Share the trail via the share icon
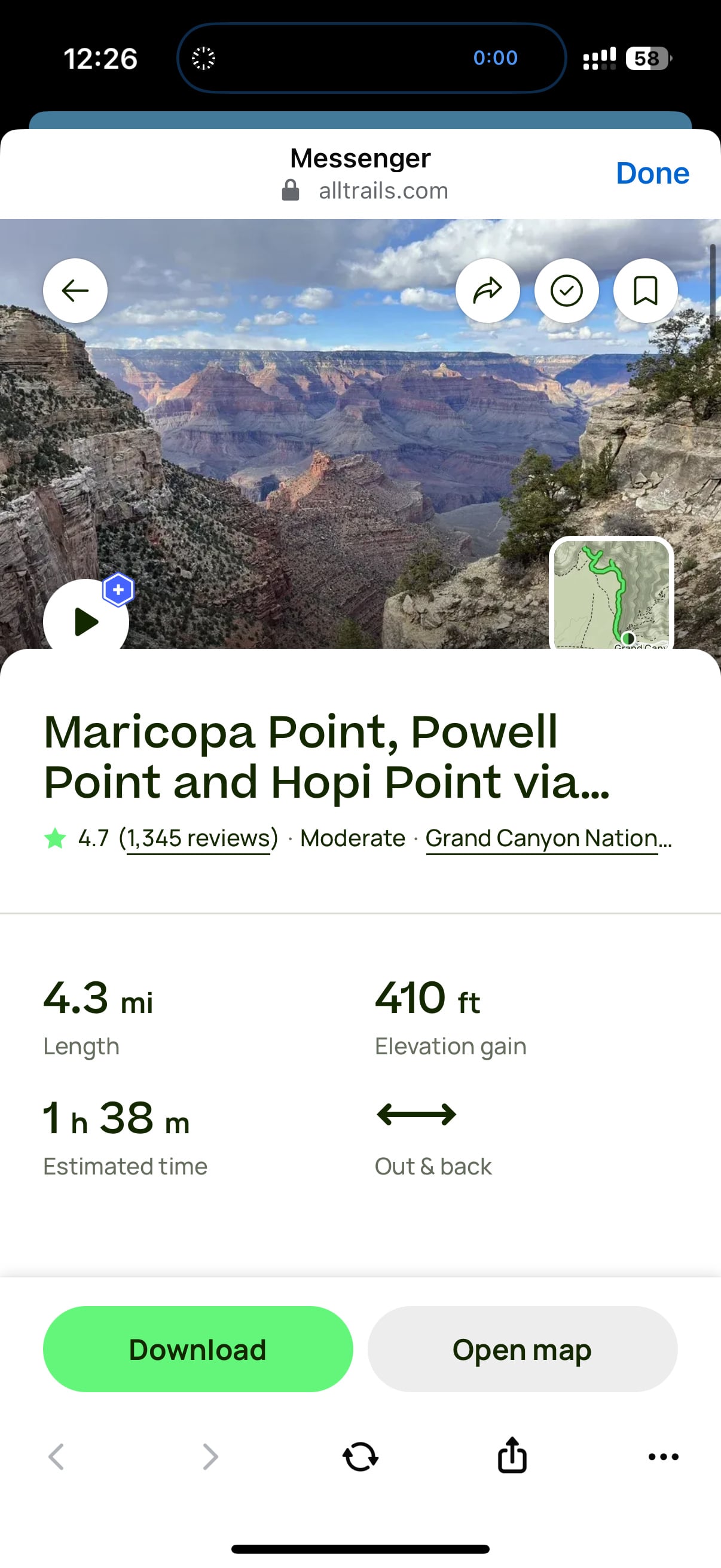 click(487, 291)
